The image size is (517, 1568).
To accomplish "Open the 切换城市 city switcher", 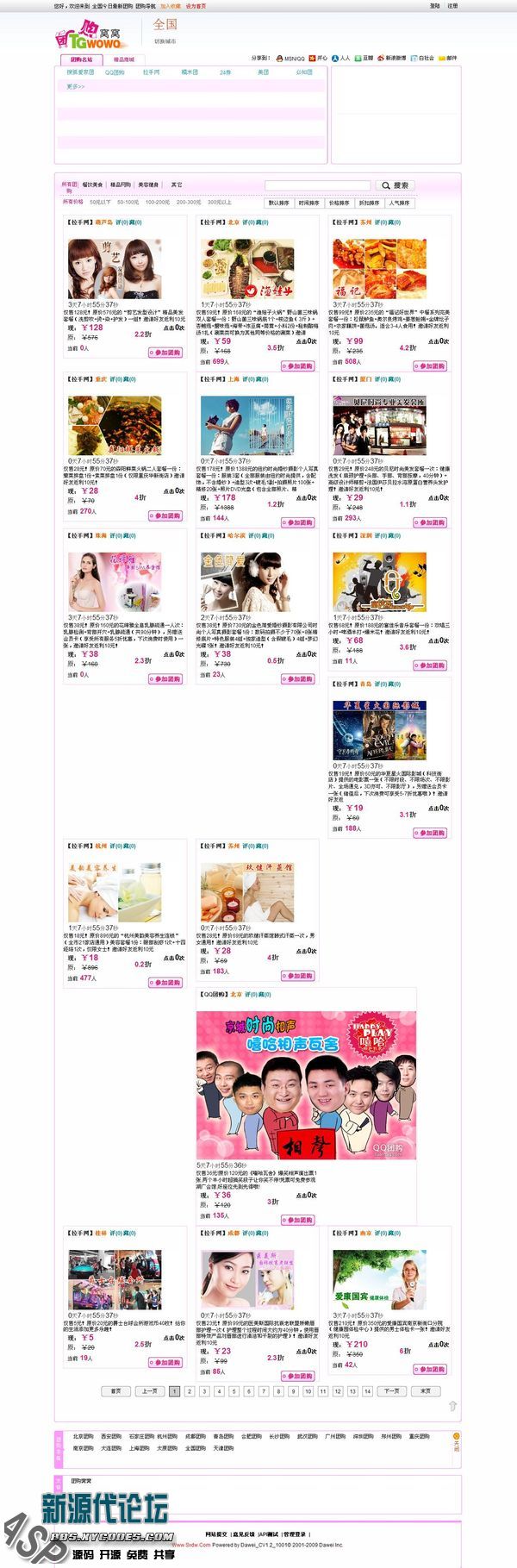I will pos(165,41).
